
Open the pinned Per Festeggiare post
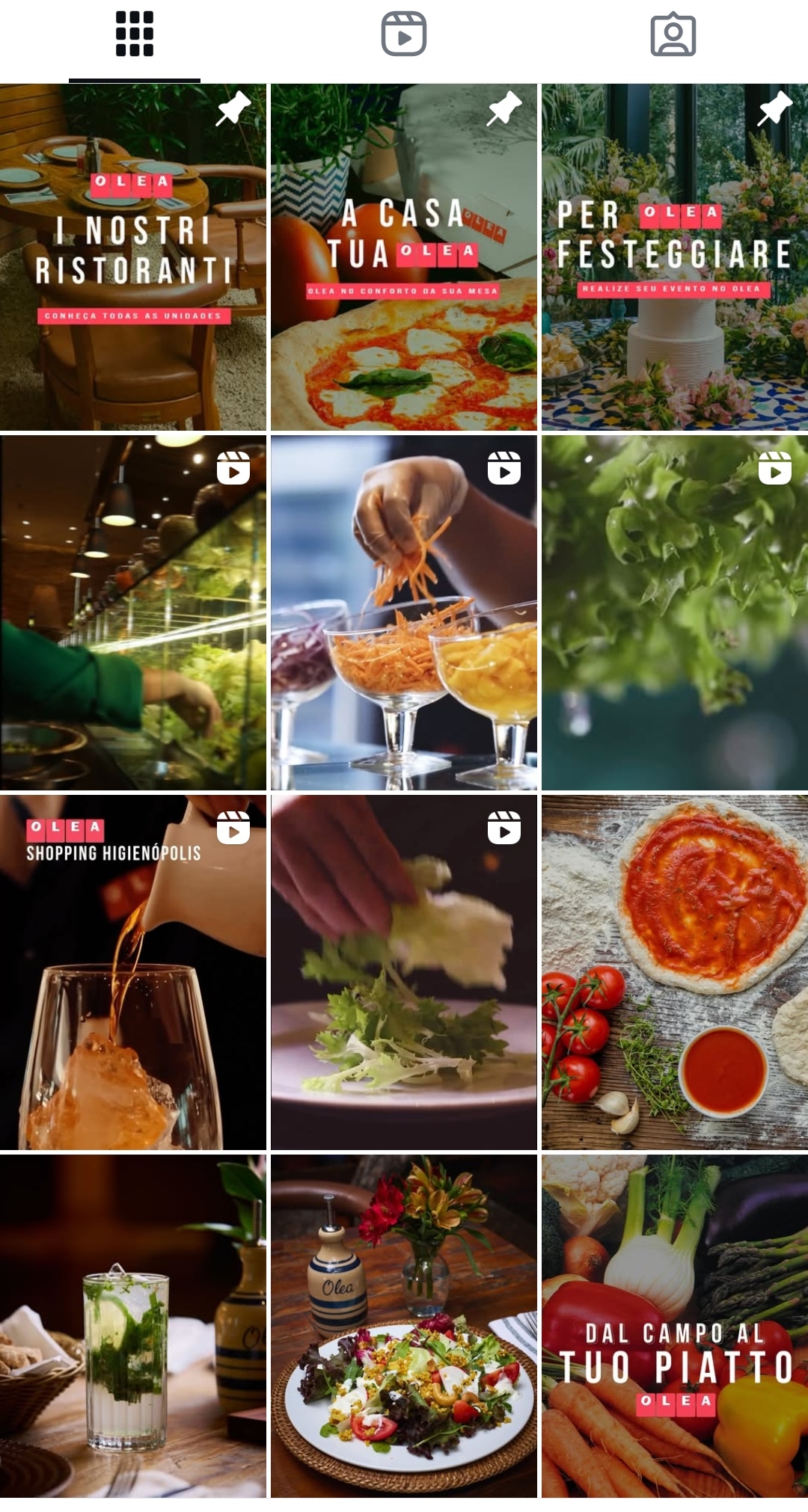(675, 258)
